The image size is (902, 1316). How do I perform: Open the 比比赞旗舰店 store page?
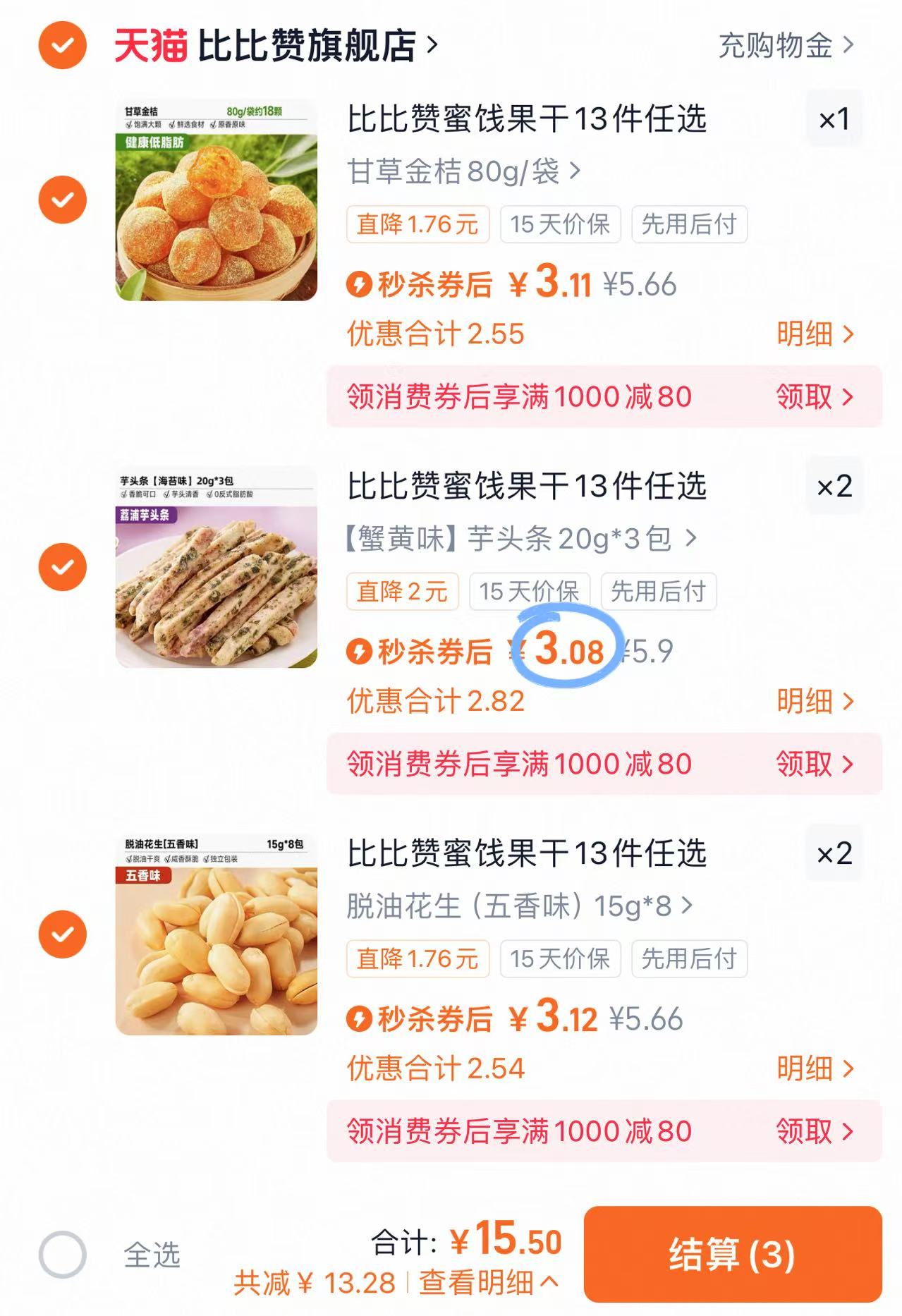point(303,42)
